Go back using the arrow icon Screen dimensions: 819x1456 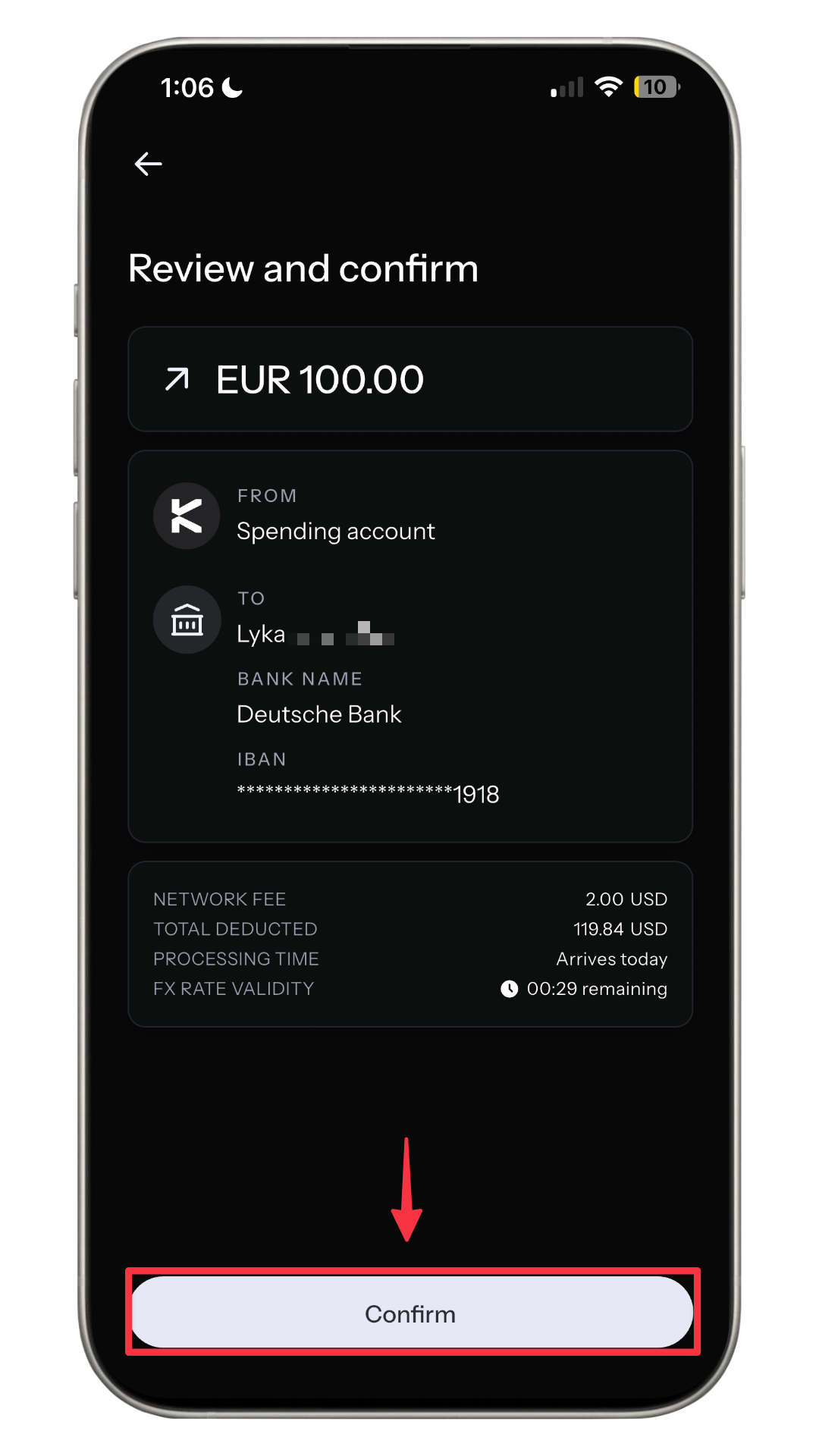click(148, 164)
